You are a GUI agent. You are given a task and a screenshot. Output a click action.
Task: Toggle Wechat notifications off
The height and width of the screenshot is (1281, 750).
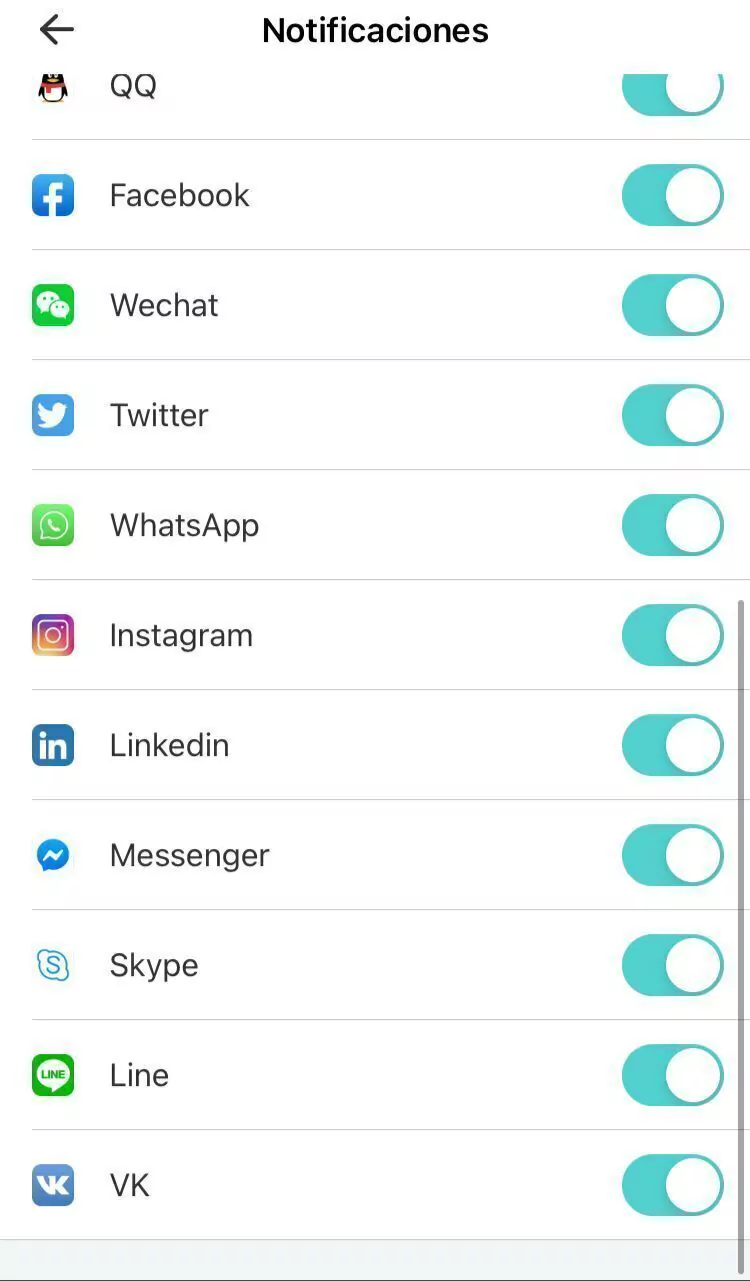672,305
